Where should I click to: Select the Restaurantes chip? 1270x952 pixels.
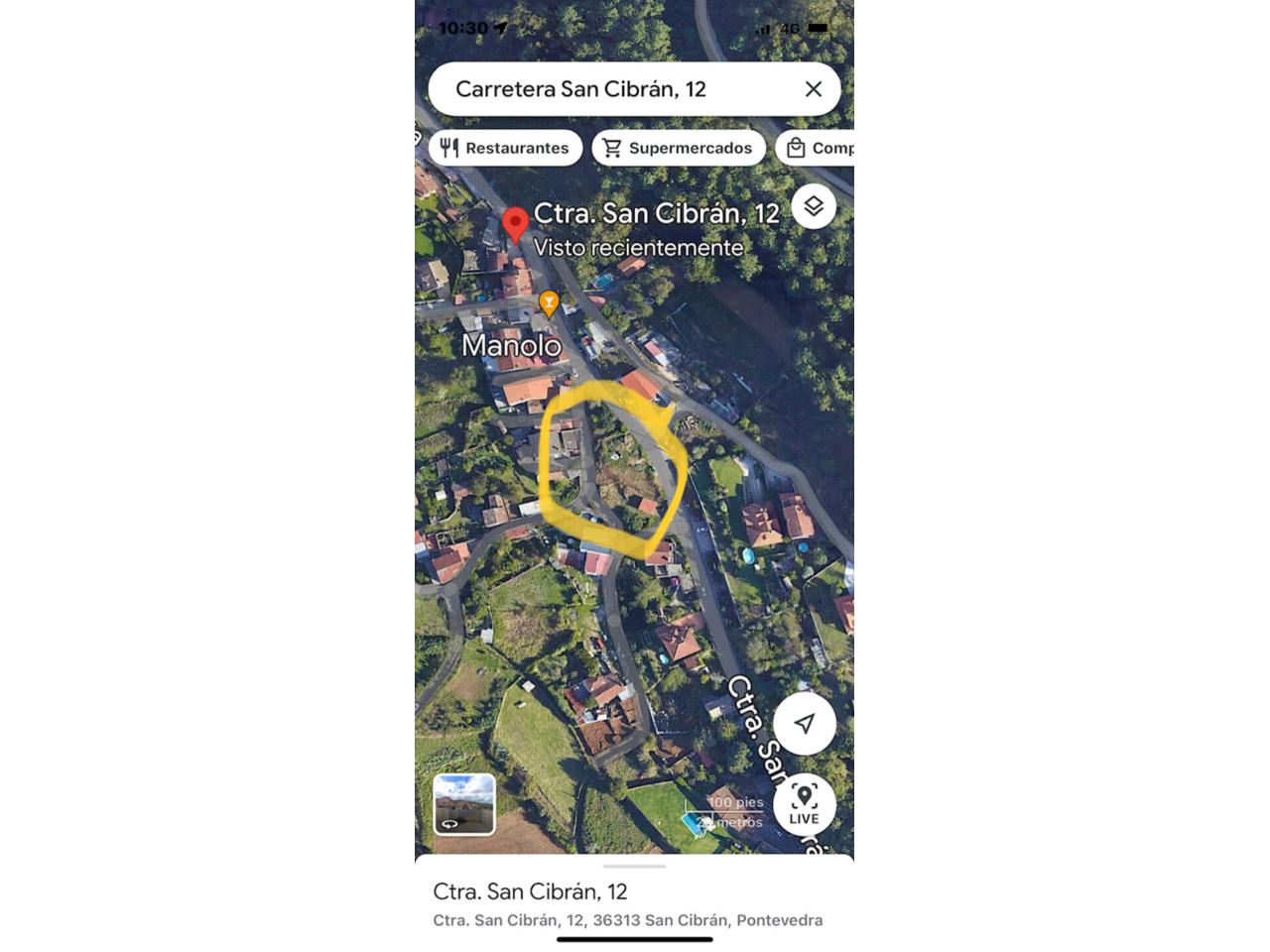coord(505,148)
